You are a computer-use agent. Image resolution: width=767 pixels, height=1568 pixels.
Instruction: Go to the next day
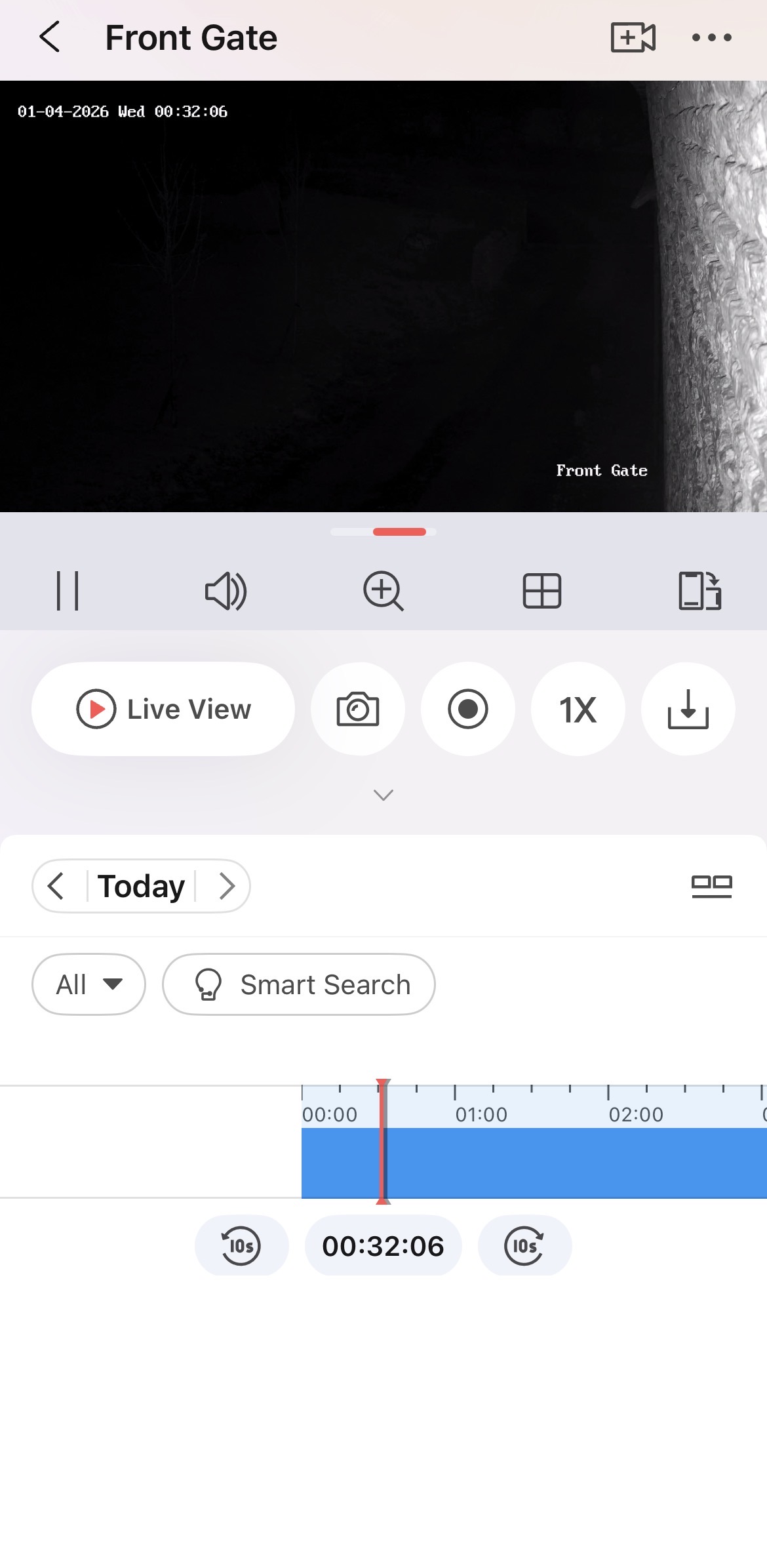[x=226, y=886]
